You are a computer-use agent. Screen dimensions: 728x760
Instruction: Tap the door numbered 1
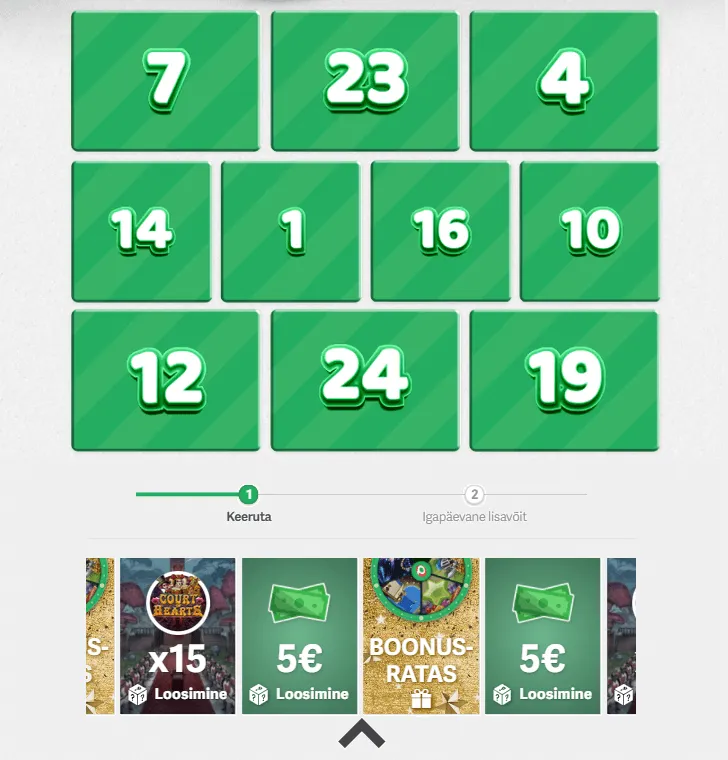point(290,231)
